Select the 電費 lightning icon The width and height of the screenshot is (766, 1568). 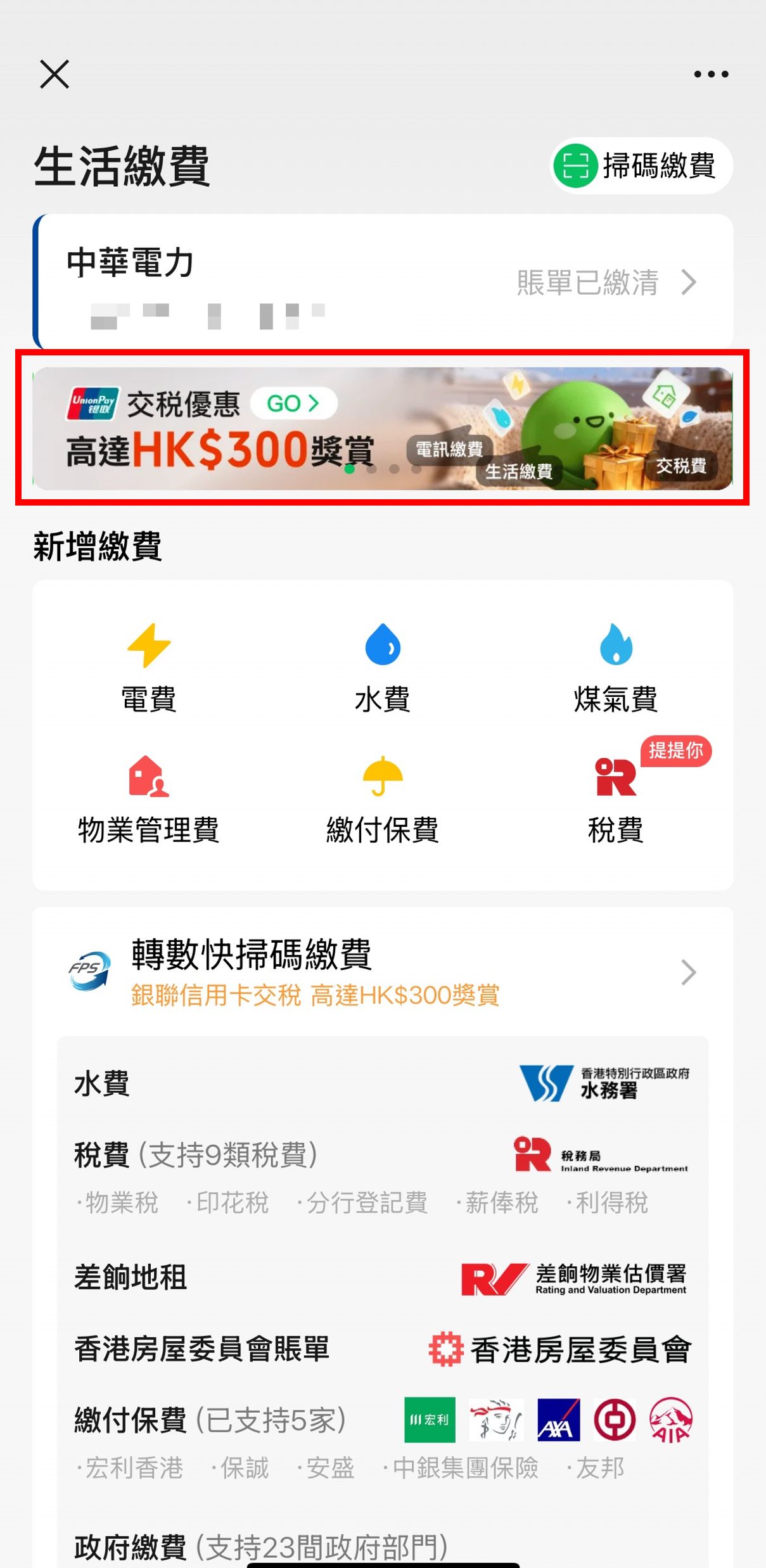tap(150, 646)
